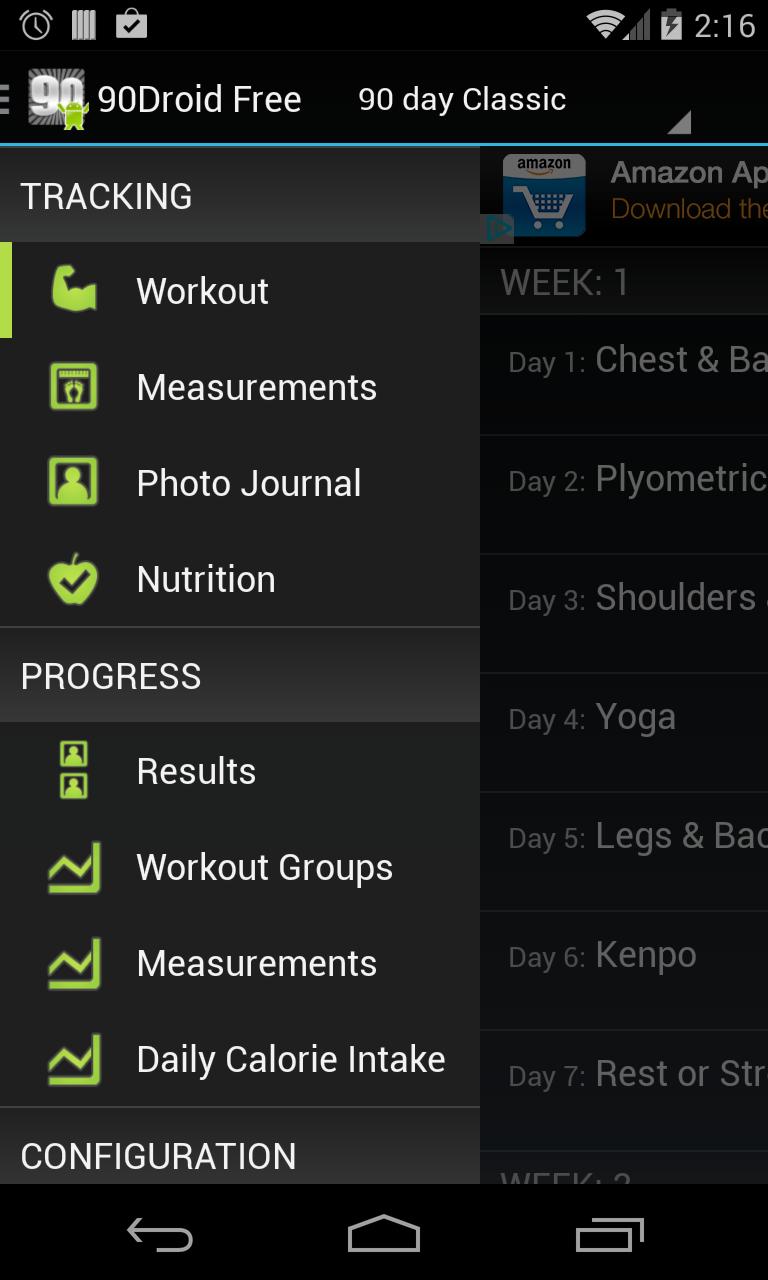This screenshot has width=768, height=1280.
Task: Show Daily Calorie Intake chart
Action: (240, 1059)
